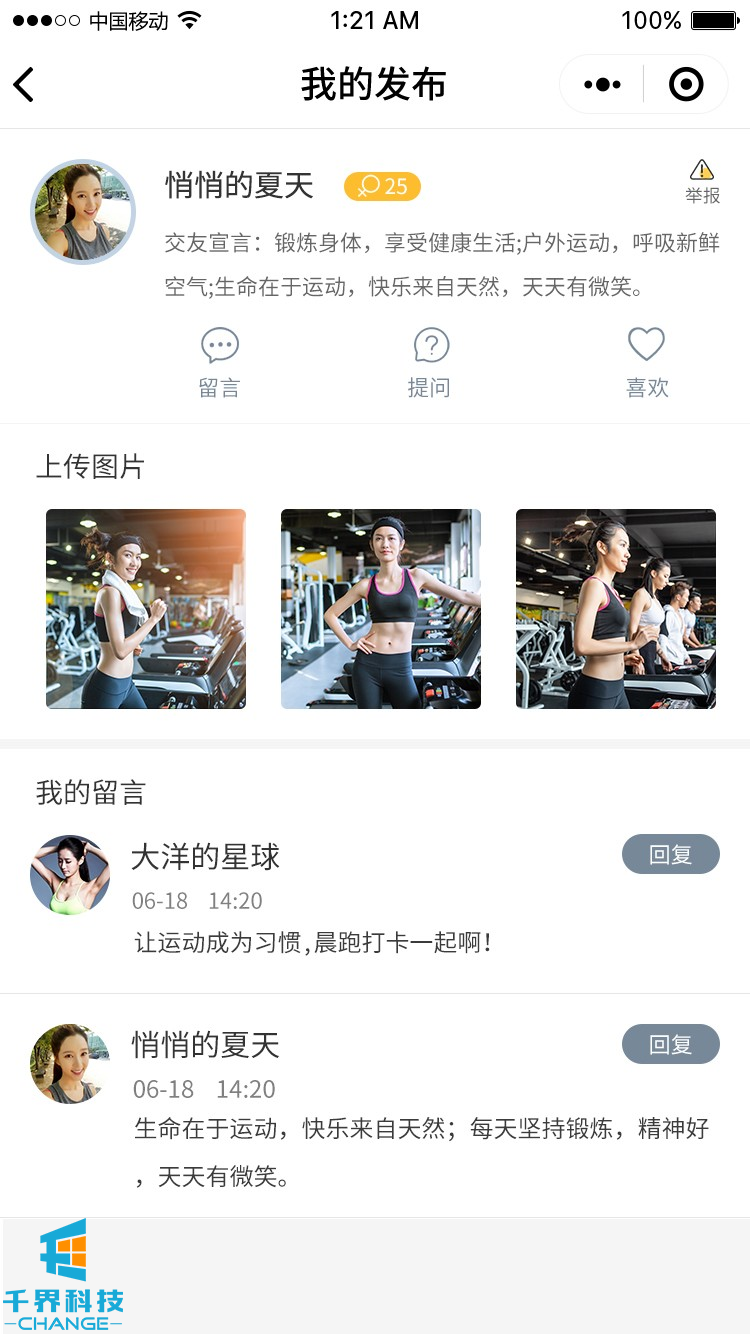Leave a message with the 留言 button
This screenshot has width=750, height=1334.
pos(220,362)
